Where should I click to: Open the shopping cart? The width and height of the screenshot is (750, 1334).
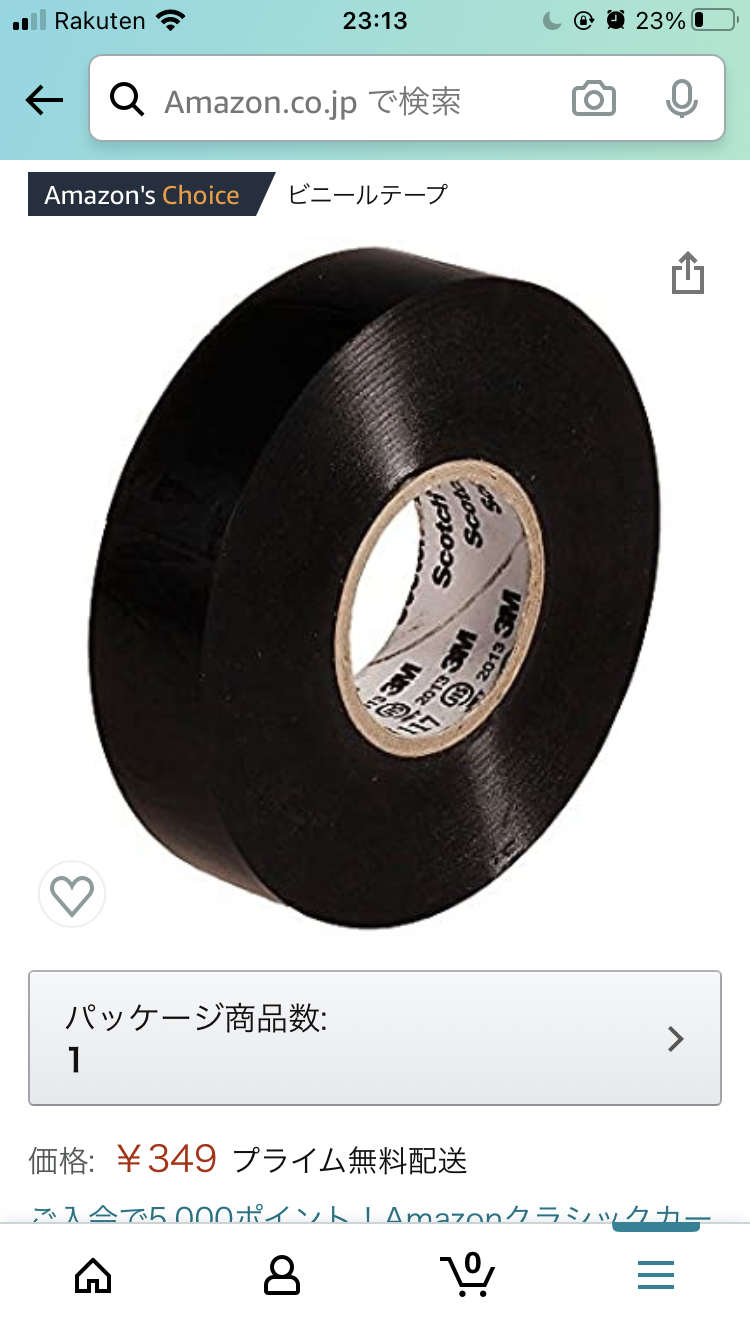point(468,1274)
